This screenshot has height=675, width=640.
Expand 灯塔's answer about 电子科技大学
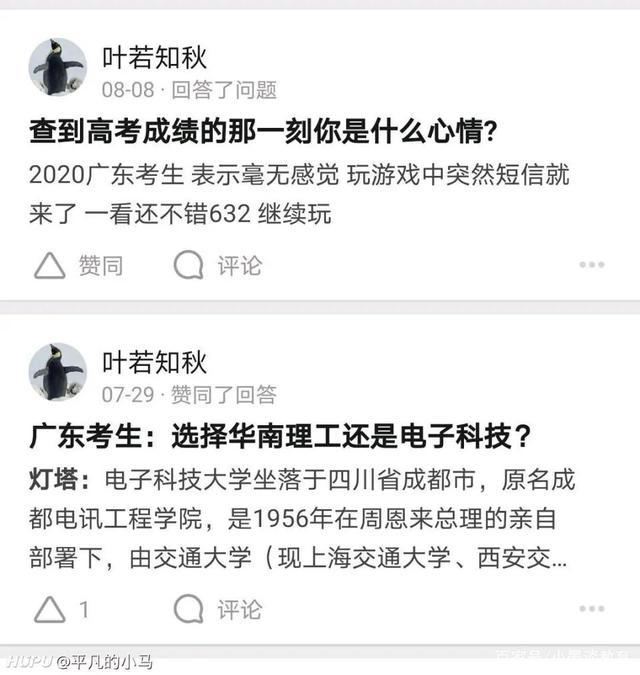coord(299,519)
